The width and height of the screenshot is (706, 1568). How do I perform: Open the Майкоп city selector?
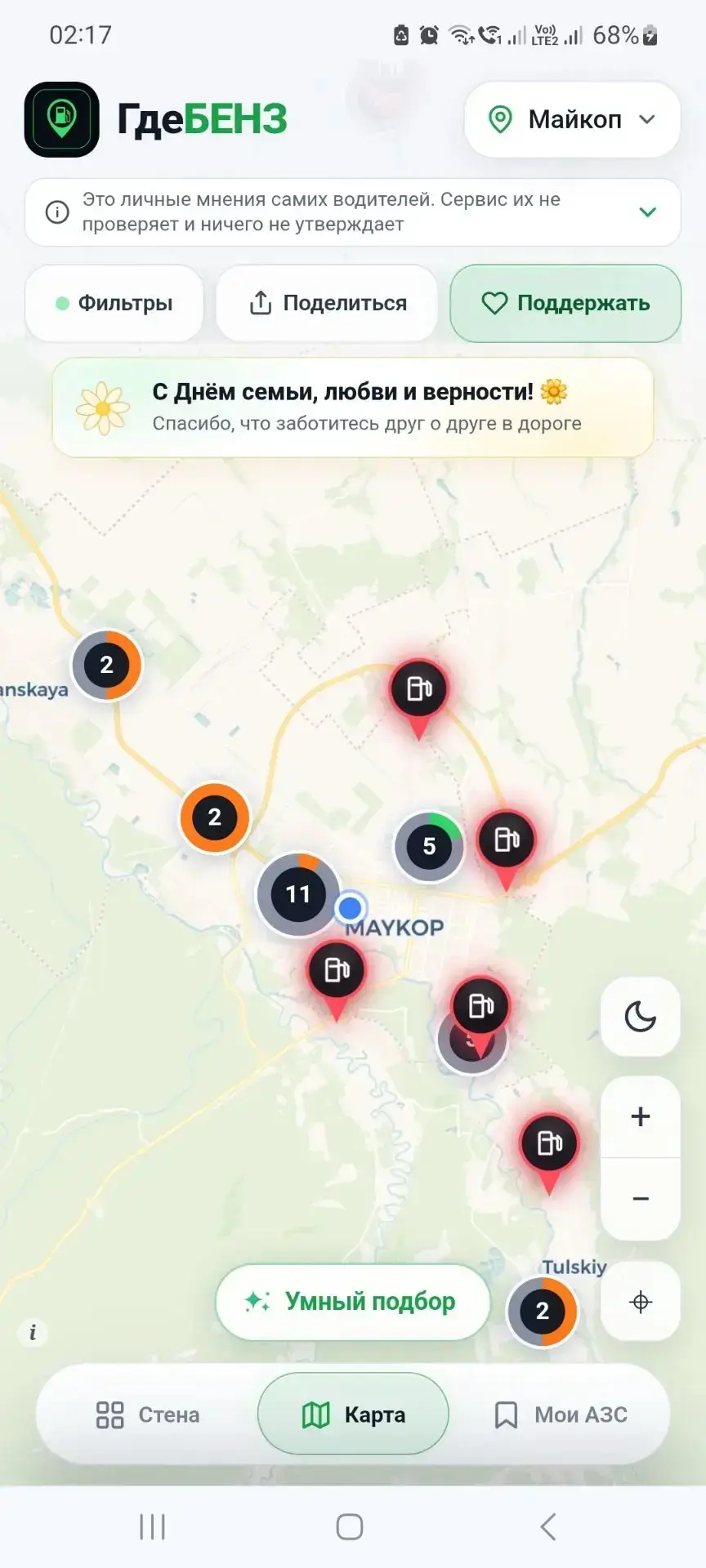(572, 119)
